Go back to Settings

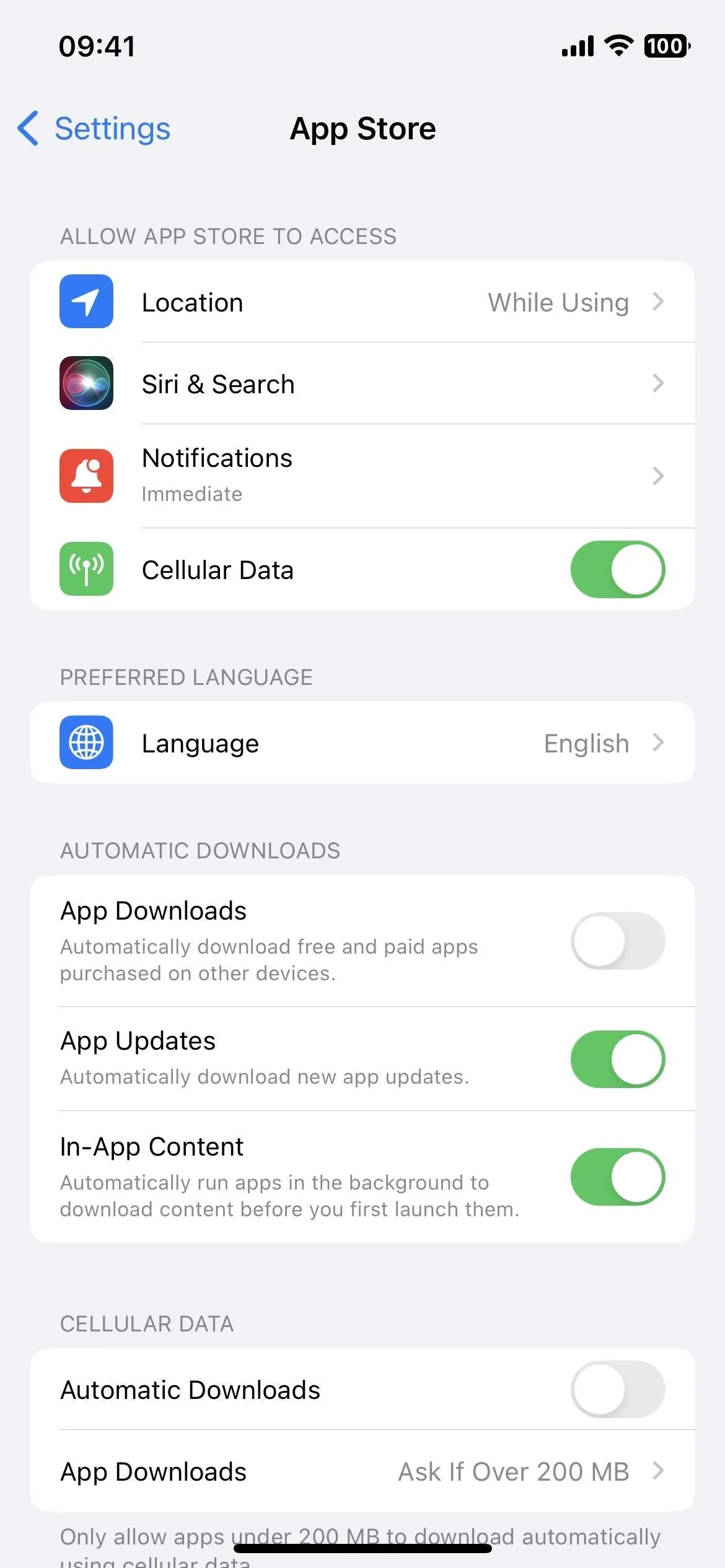pos(94,129)
